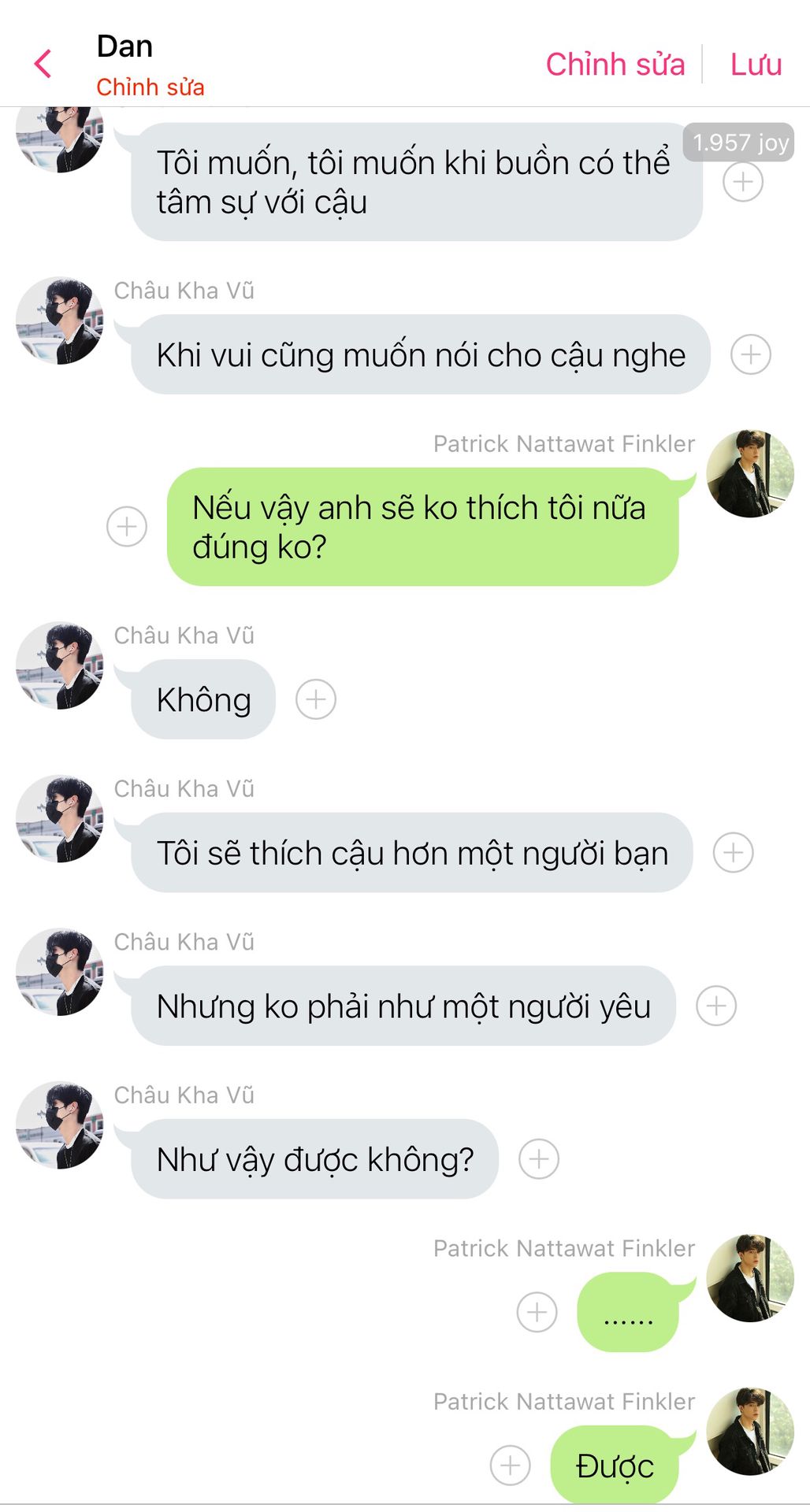Tap plus next to 'Không' message
Screen dimensions: 810x1512
pyautogui.click(x=315, y=699)
